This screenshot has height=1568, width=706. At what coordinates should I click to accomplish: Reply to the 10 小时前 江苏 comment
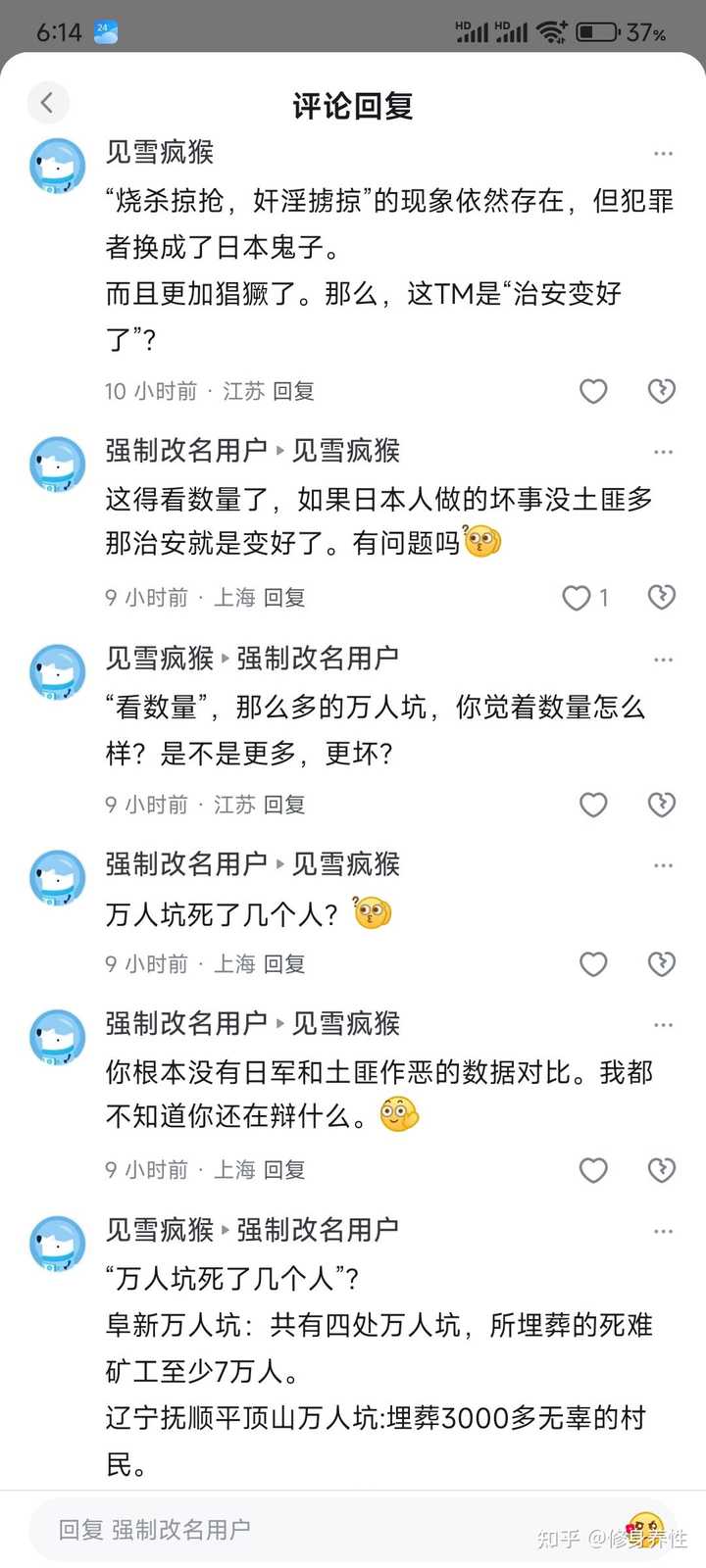pos(293,391)
